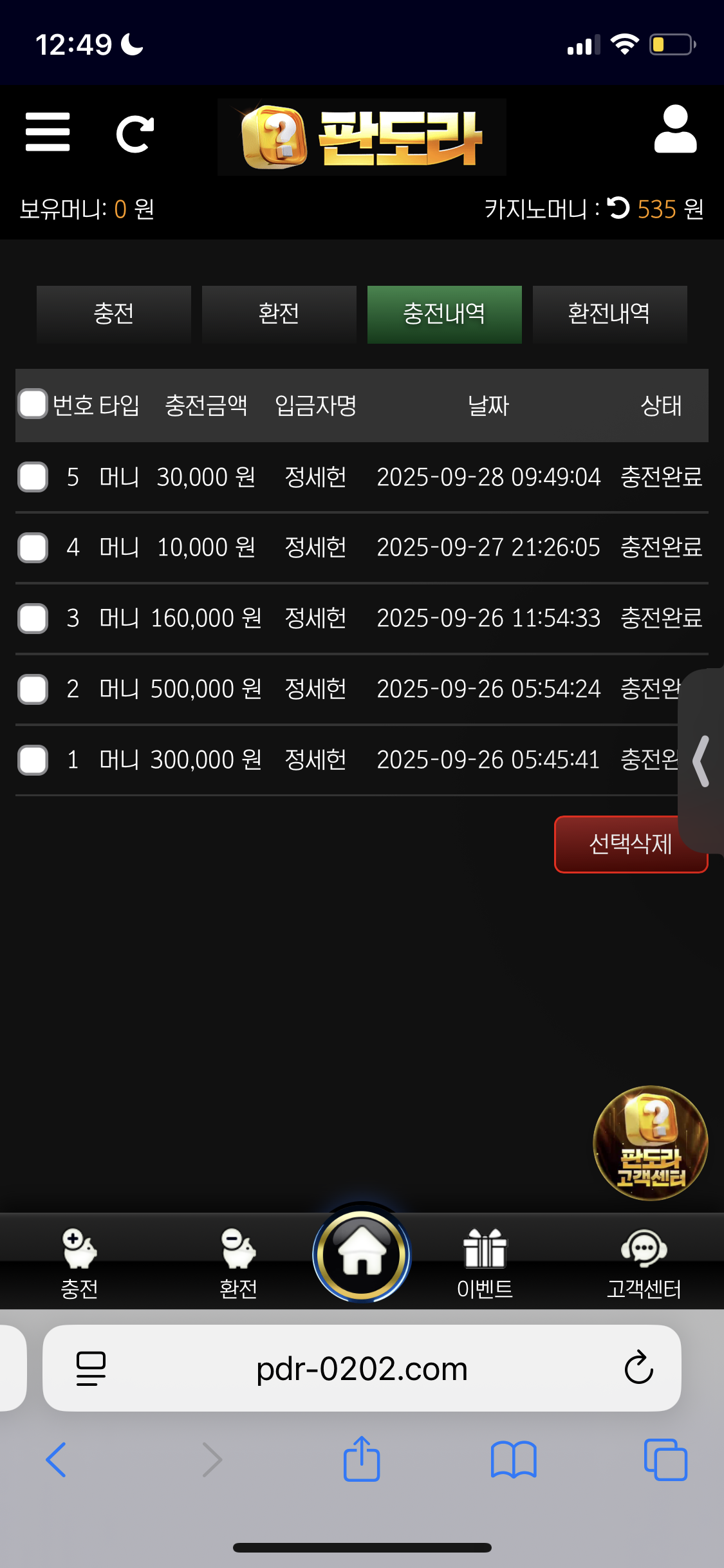
Task: Tap the Safari share button
Action: [x=362, y=1459]
